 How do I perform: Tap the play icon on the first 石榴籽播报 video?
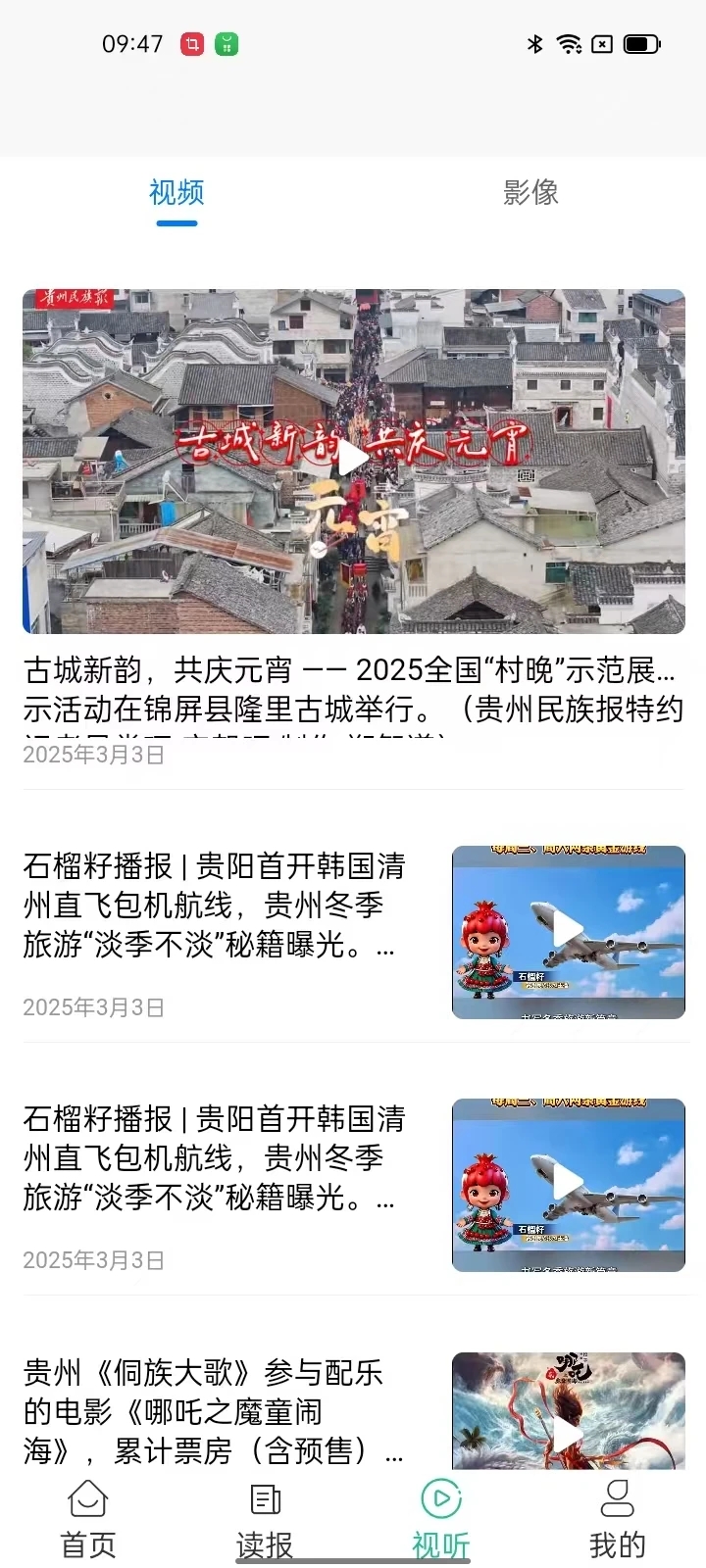[x=569, y=929]
